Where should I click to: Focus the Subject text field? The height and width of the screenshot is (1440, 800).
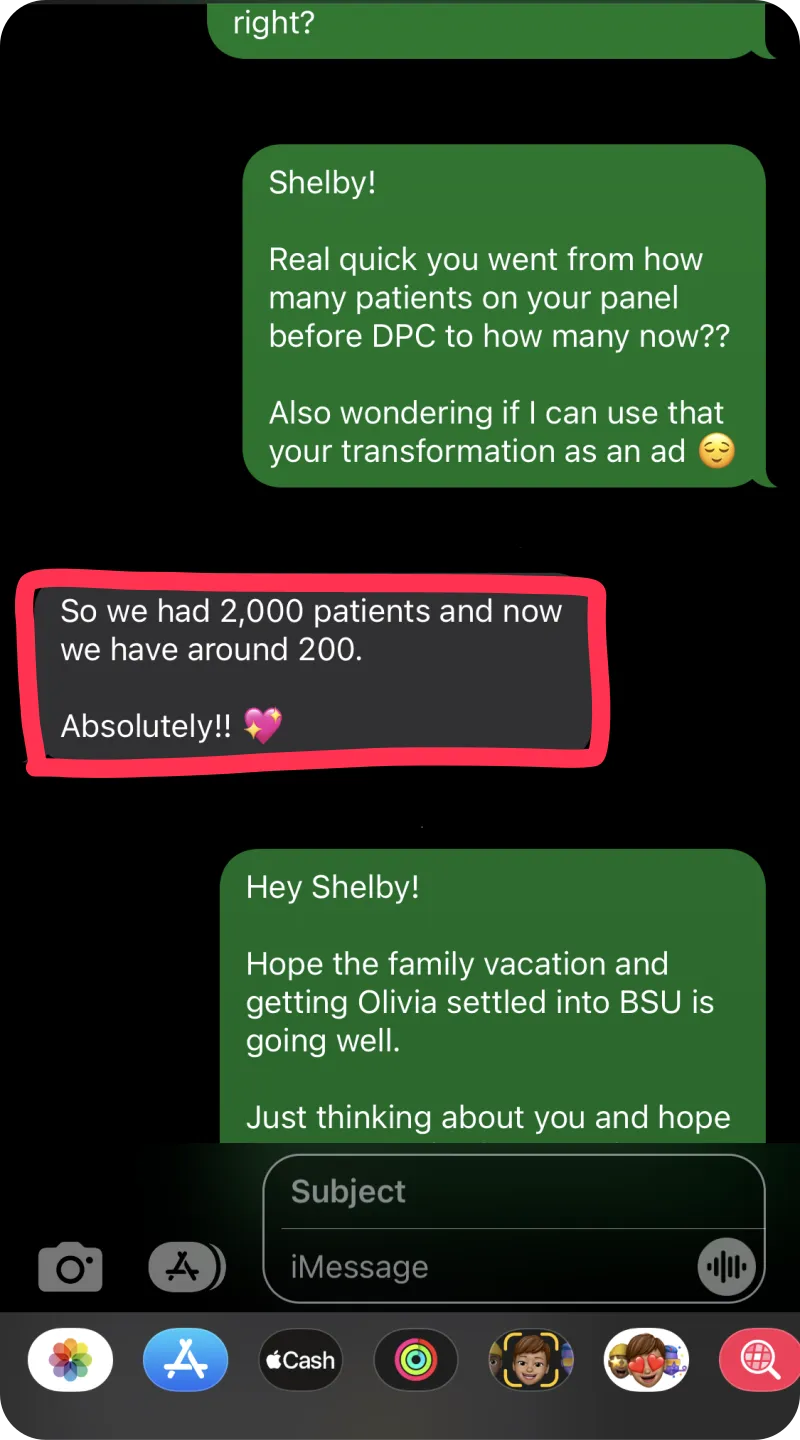513,1192
